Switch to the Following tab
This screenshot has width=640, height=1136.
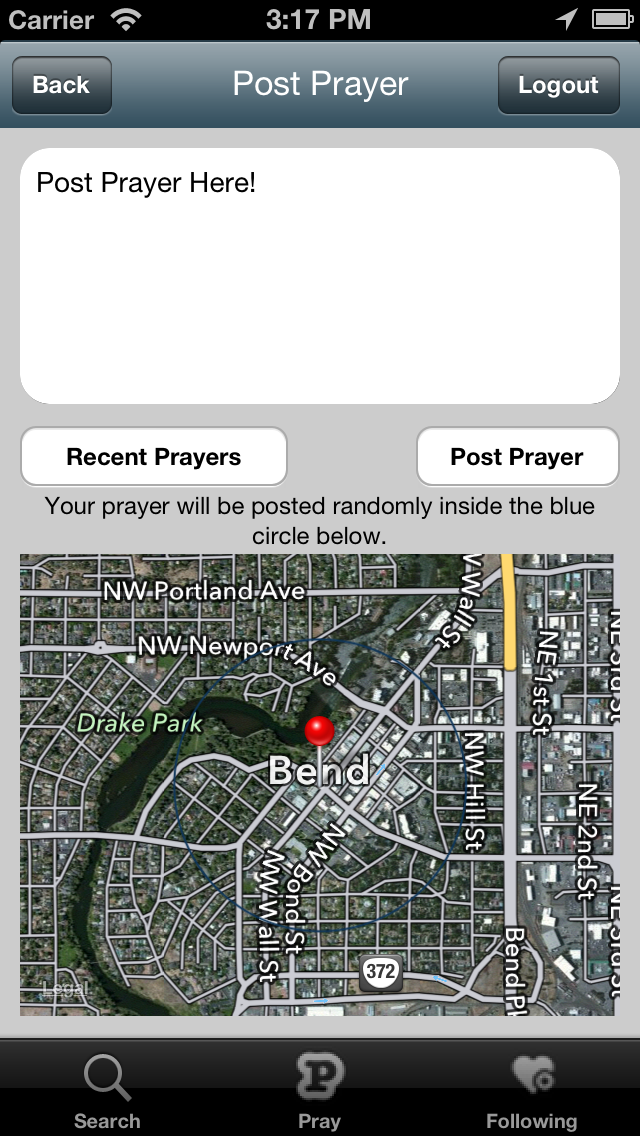532,1089
